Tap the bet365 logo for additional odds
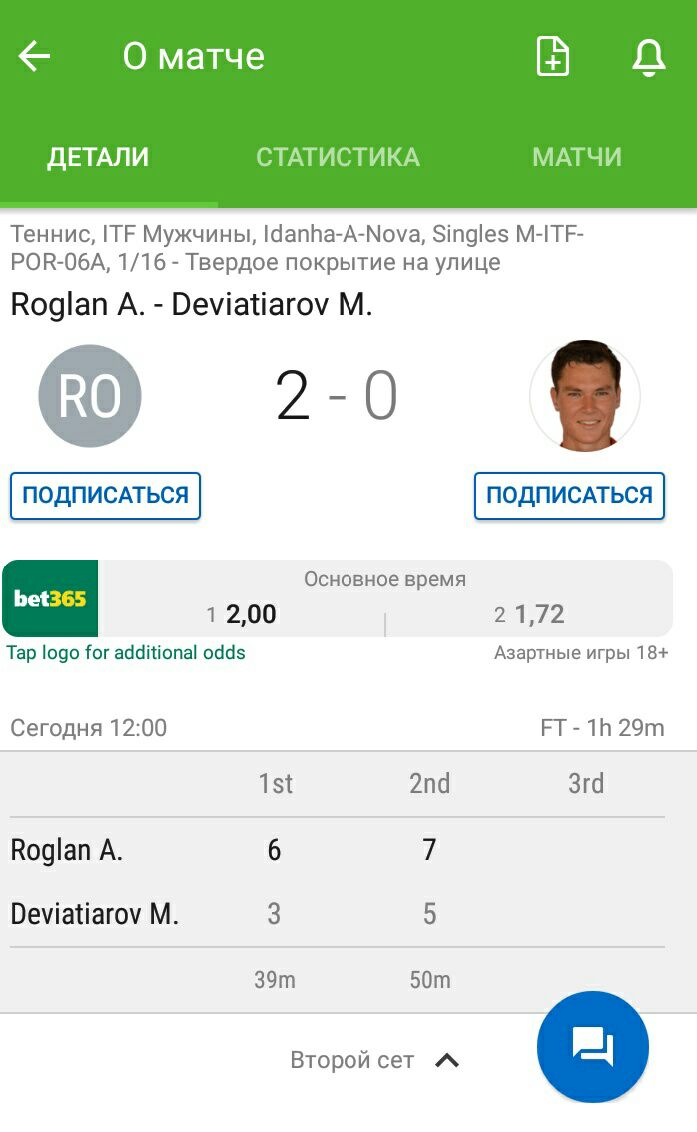The width and height of the screenshot is (697, 1132). pos(50,599)
